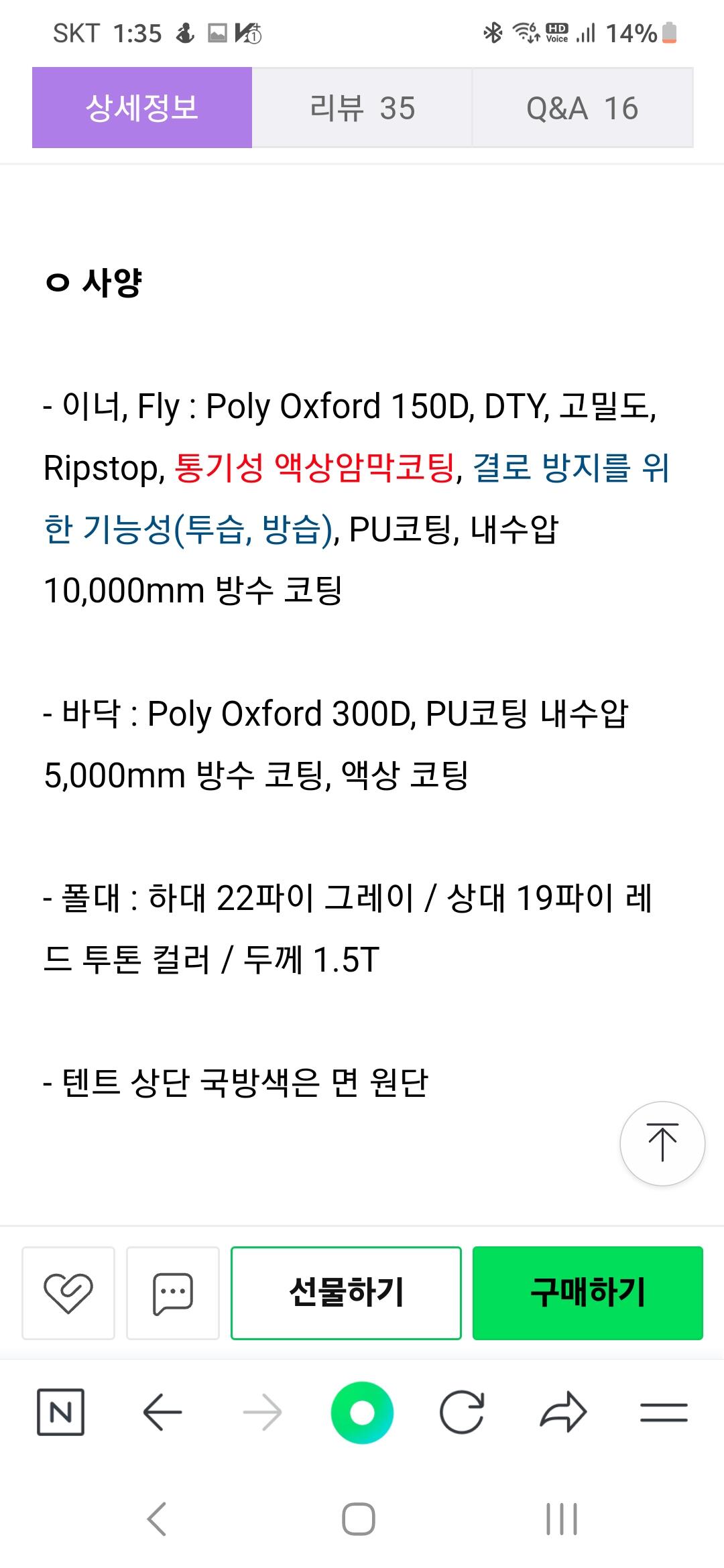The image size is (724, 1568).
Task: Tap the green Naver search circle button
Action: [x=362, y=1413]
